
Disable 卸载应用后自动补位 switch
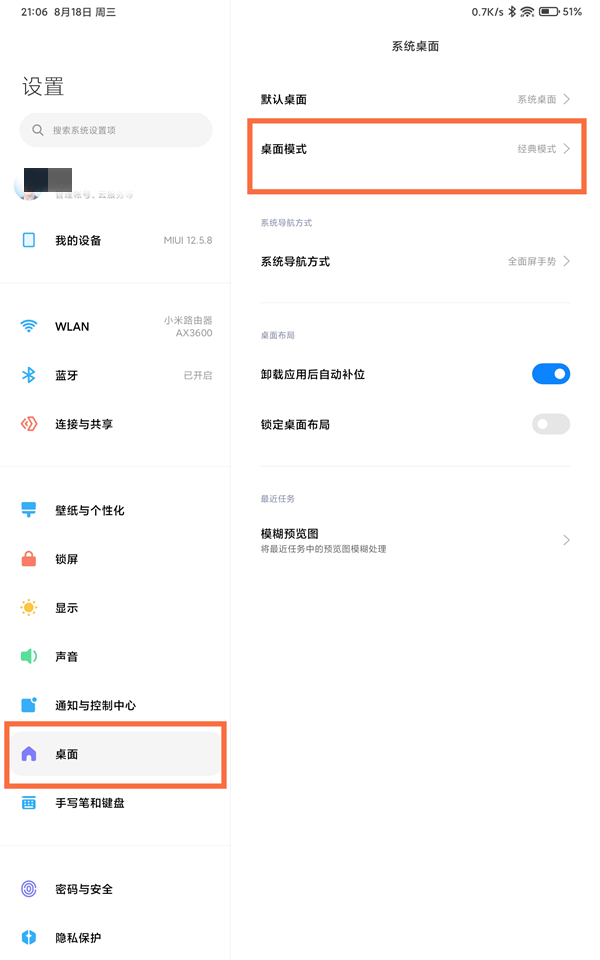pyautogui.click(x=550, y=374)
